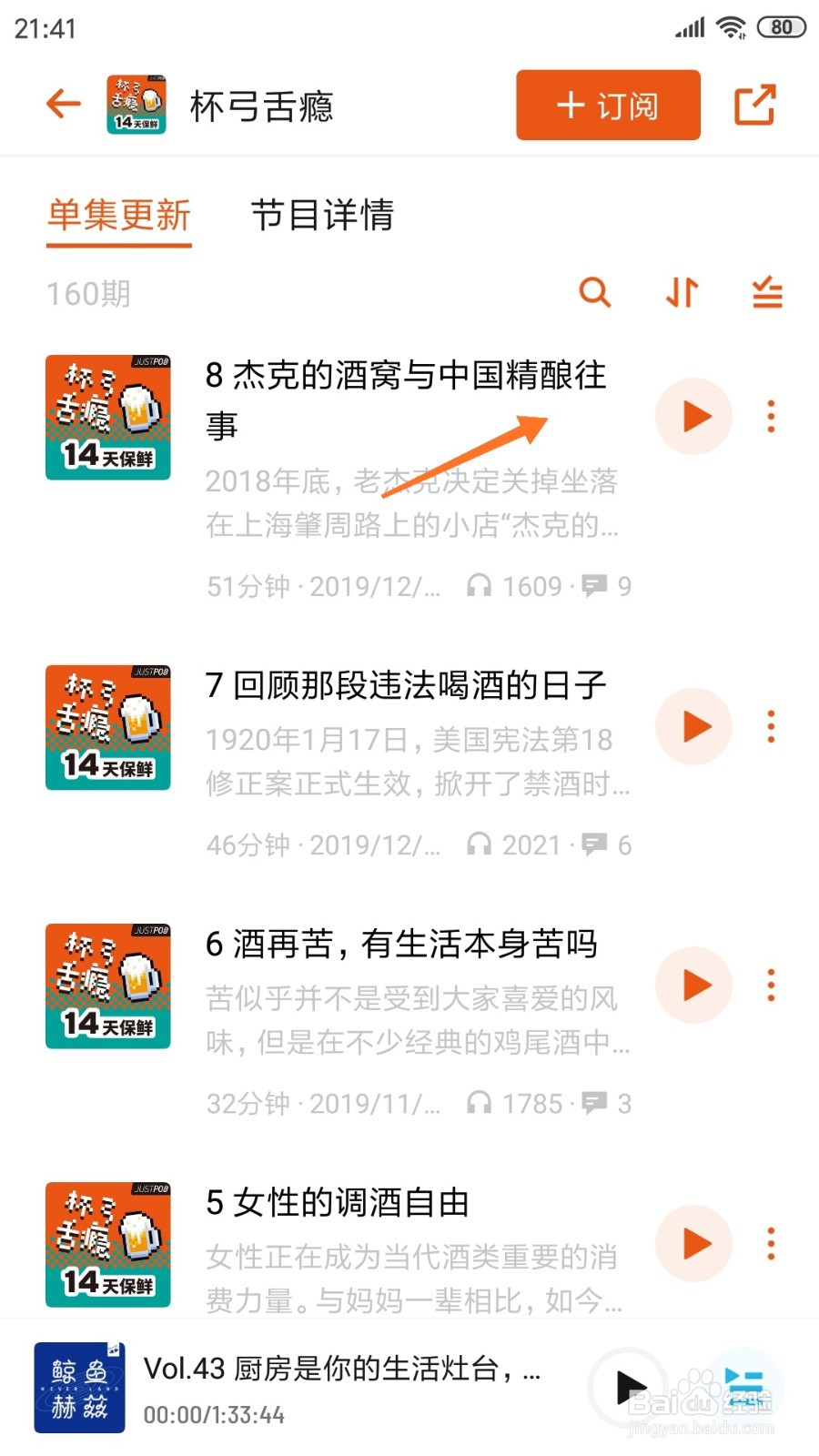The height and width of the screenshot is (1456, 819).
Task: Open the episode search icon
Action: click(x=596, y=293)
